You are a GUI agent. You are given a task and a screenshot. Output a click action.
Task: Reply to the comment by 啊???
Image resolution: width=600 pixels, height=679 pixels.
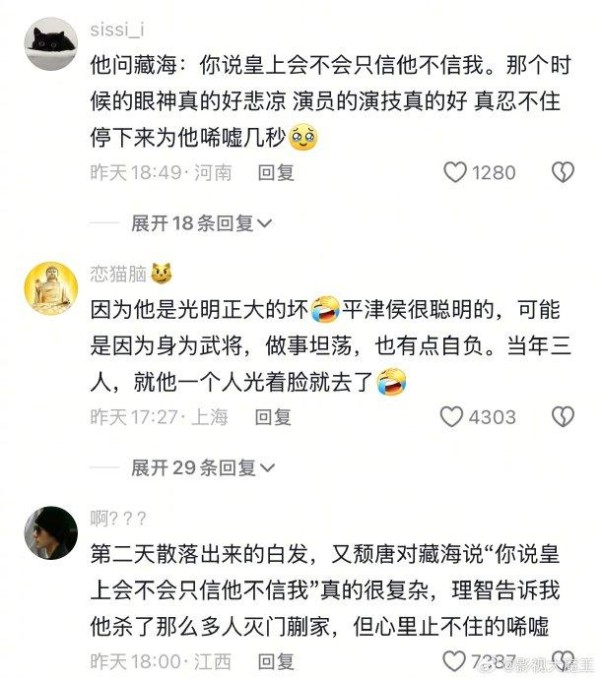276,661
